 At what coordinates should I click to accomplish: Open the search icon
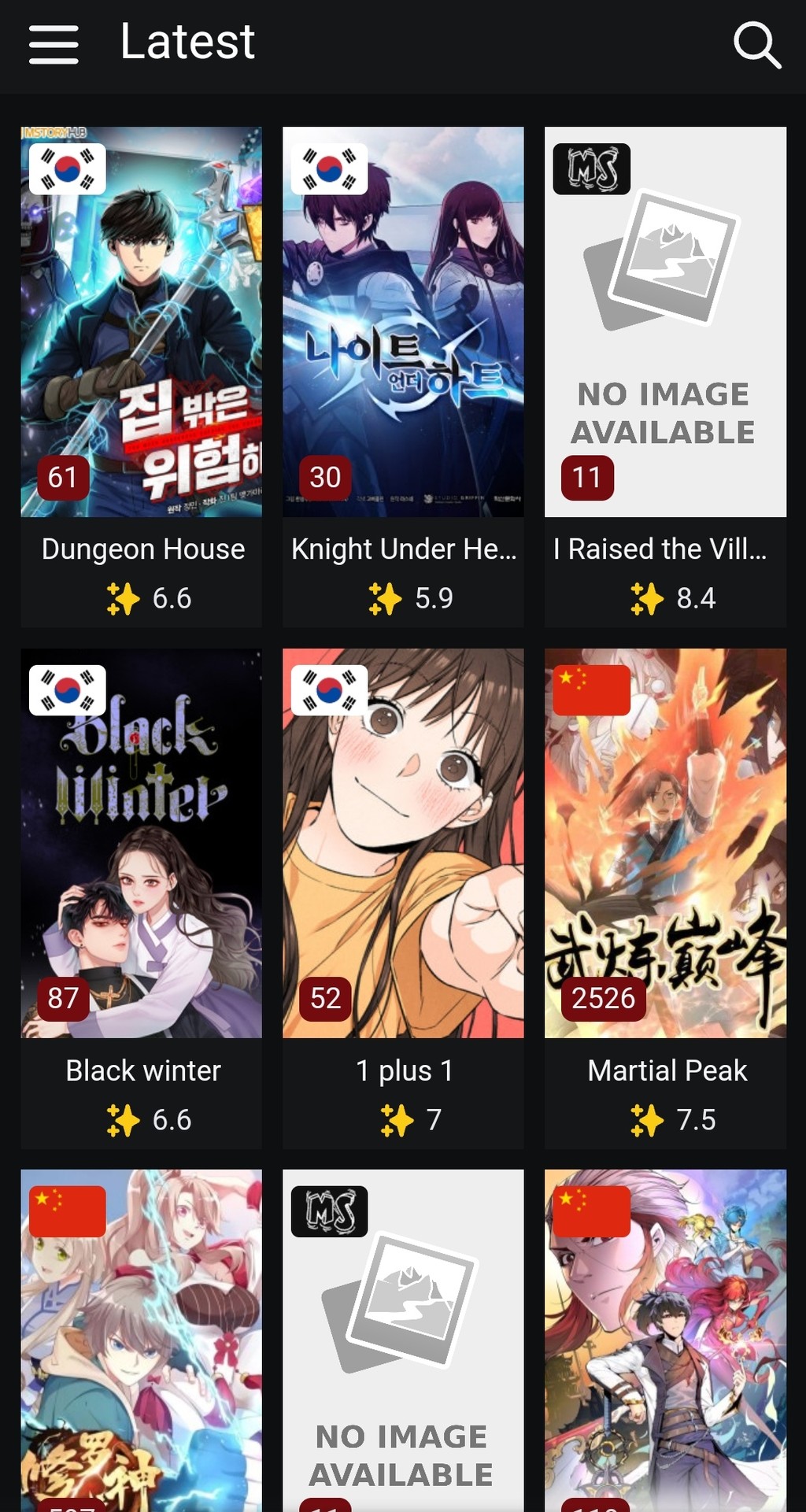coord(757,45)
